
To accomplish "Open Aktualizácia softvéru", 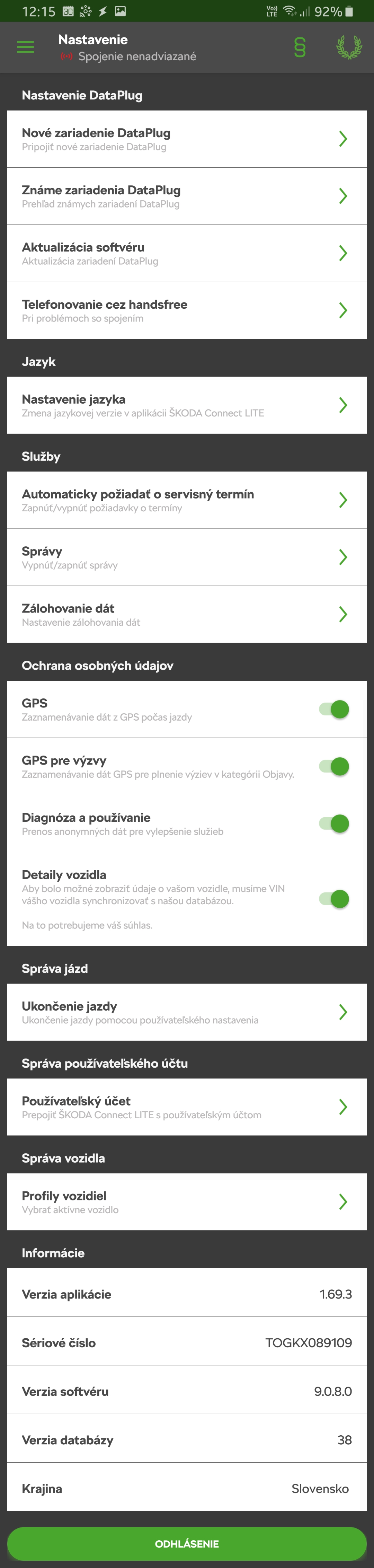I will [187, 253].
